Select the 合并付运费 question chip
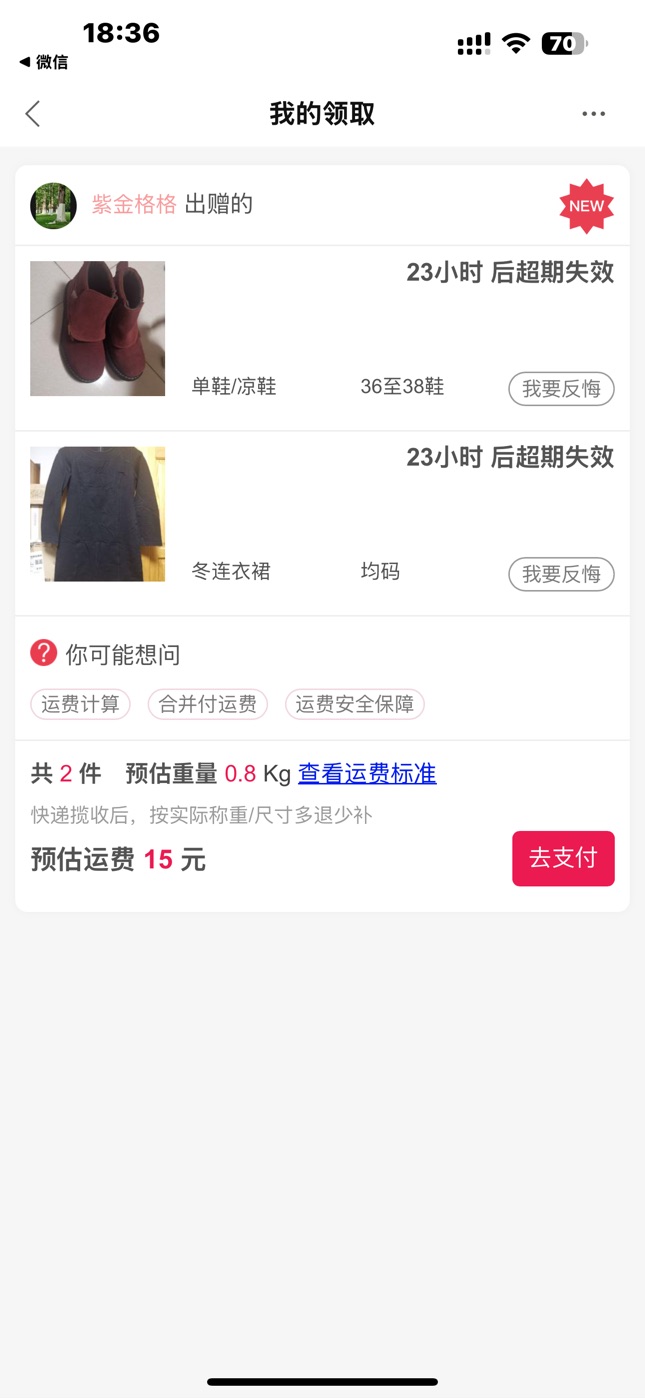645x1398 pixels. 208,704
